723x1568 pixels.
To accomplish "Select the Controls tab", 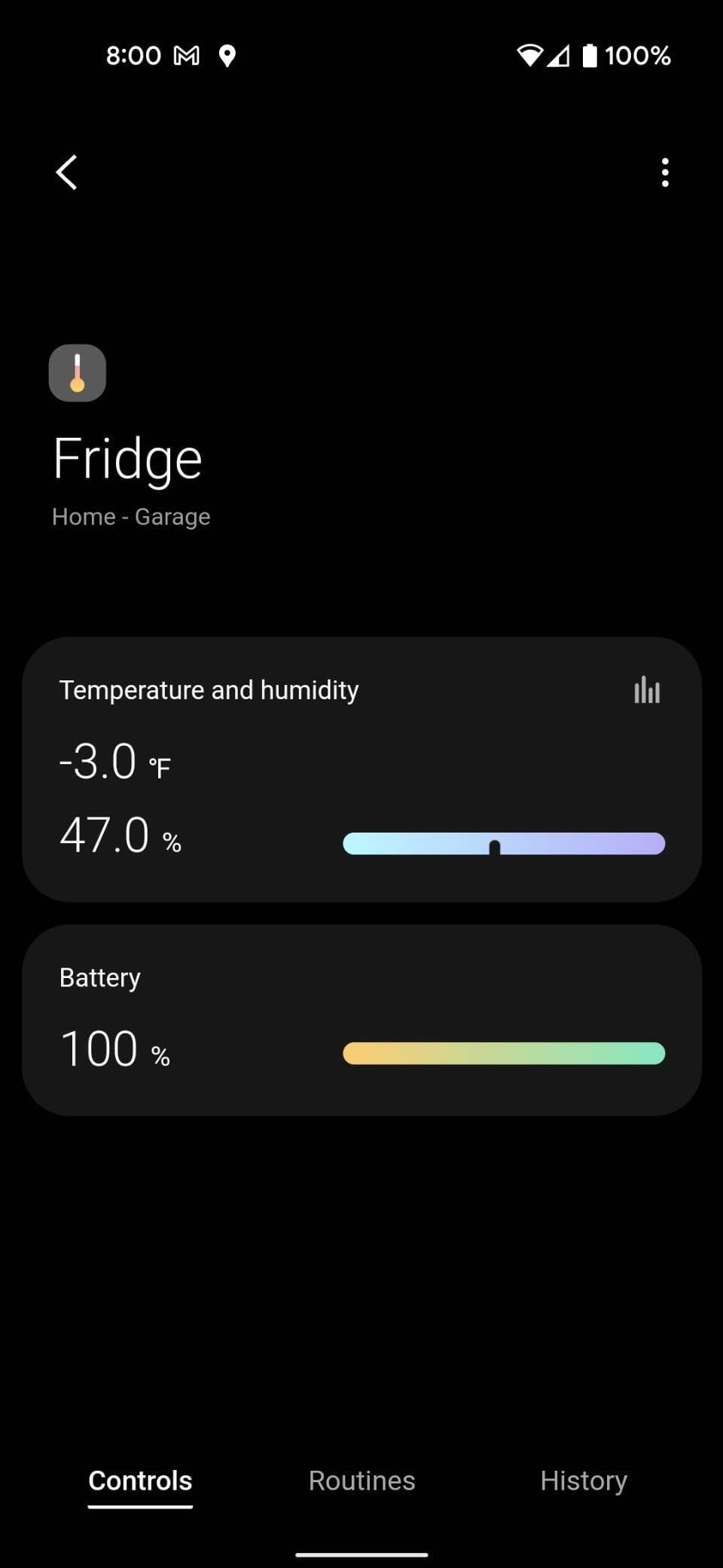I will [x=140, y=1481].
